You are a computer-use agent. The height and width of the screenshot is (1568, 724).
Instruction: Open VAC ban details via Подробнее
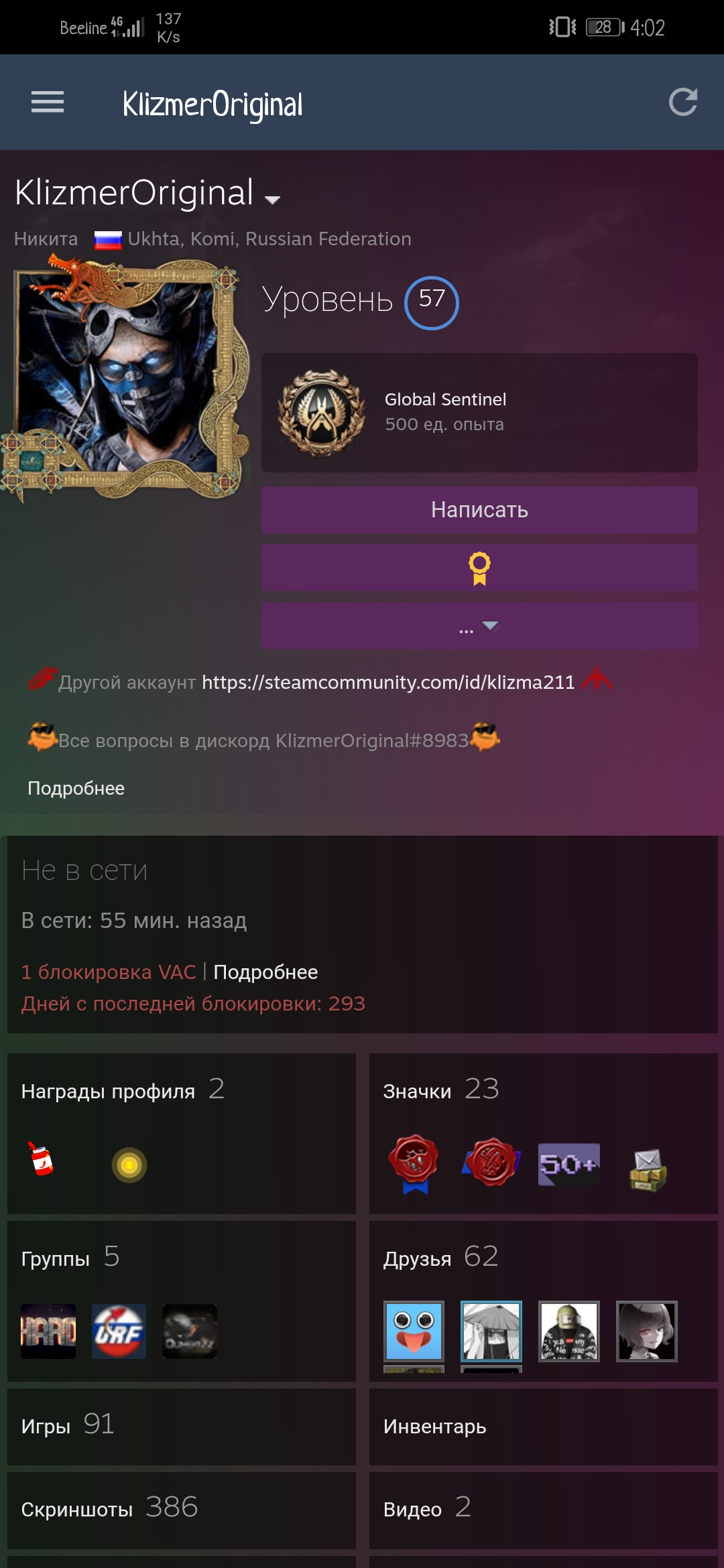point(265,972)
